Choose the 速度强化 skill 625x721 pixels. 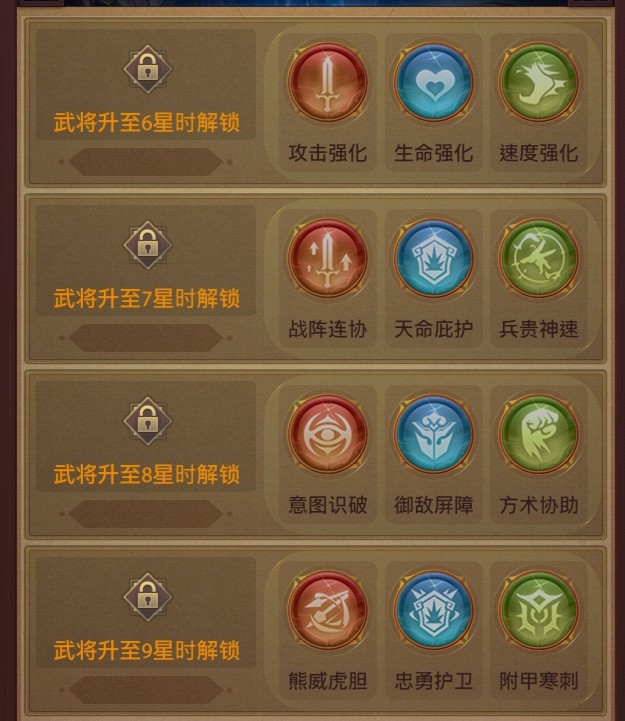[x=539, y=82]
